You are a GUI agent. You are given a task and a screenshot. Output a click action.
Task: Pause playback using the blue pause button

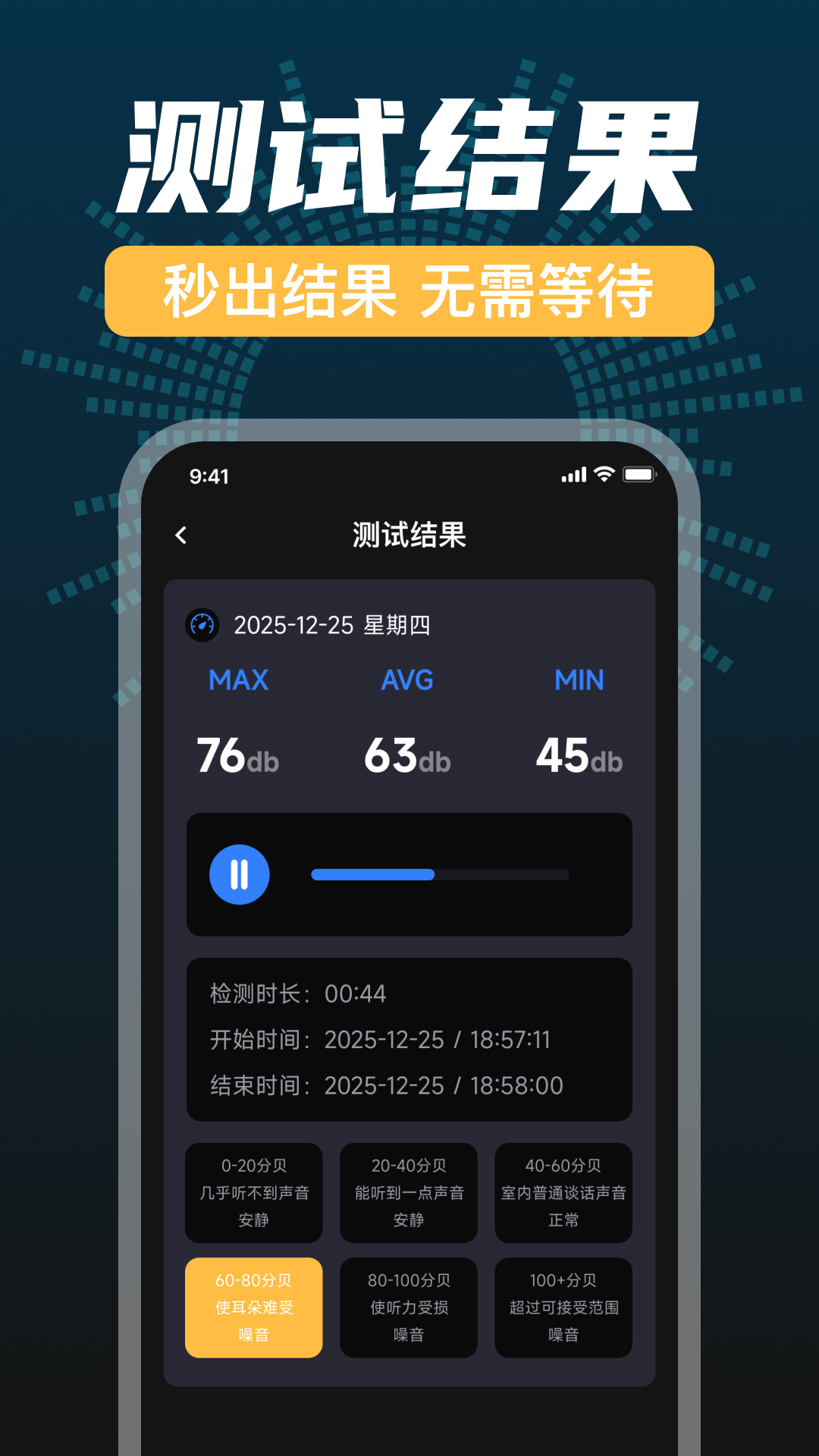click(x=239, y=874)
